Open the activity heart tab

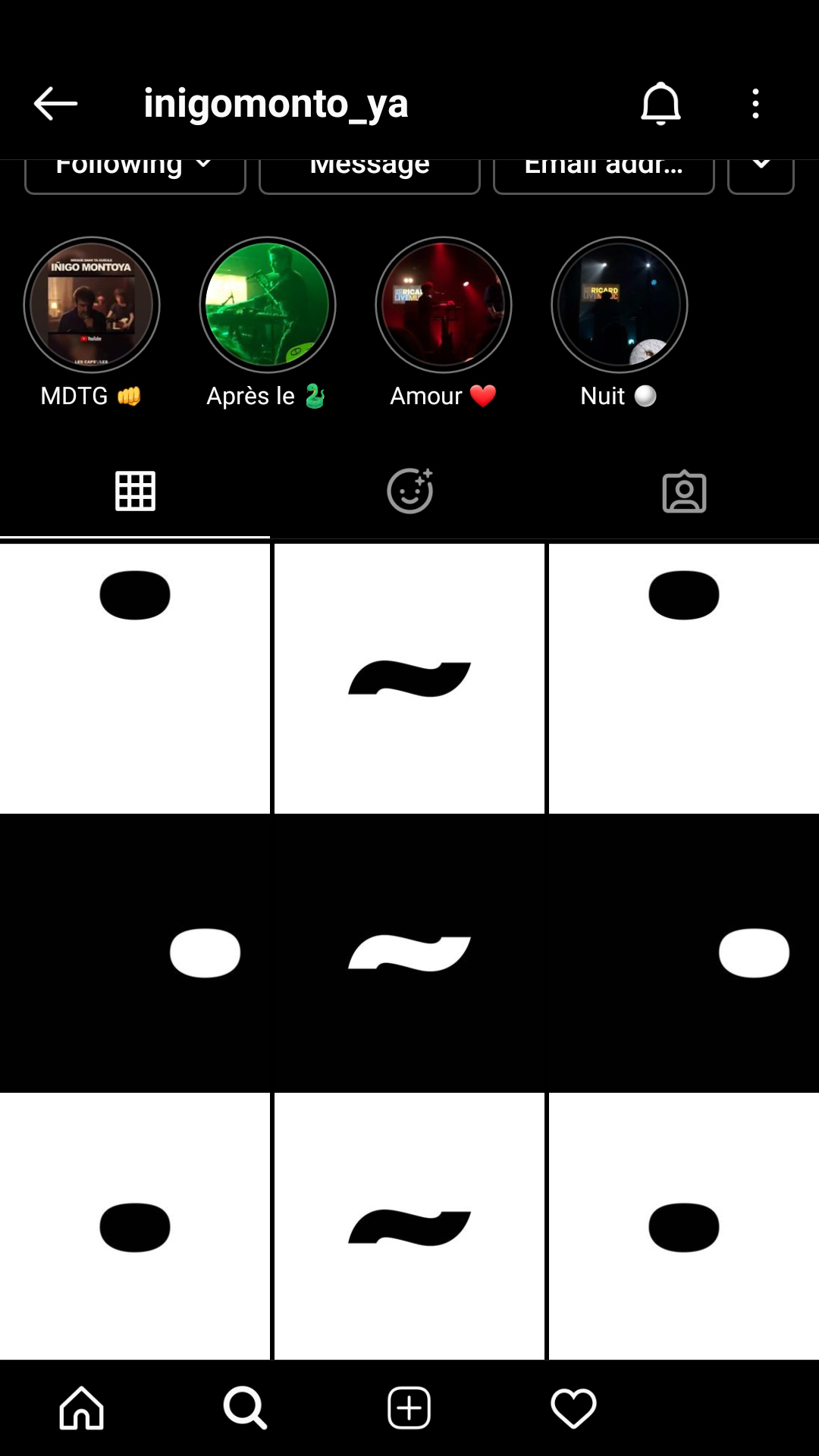tap(573, 1408)
